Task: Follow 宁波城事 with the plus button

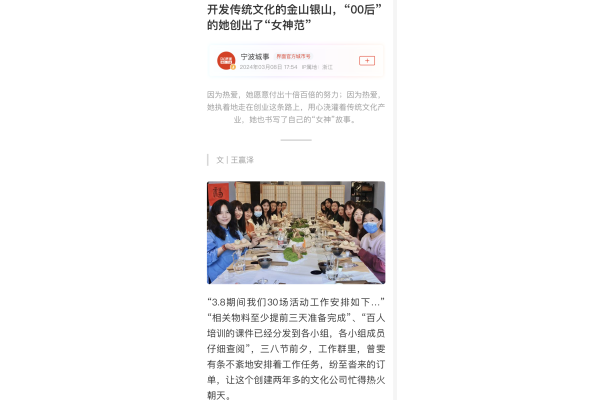Action: 367,61
